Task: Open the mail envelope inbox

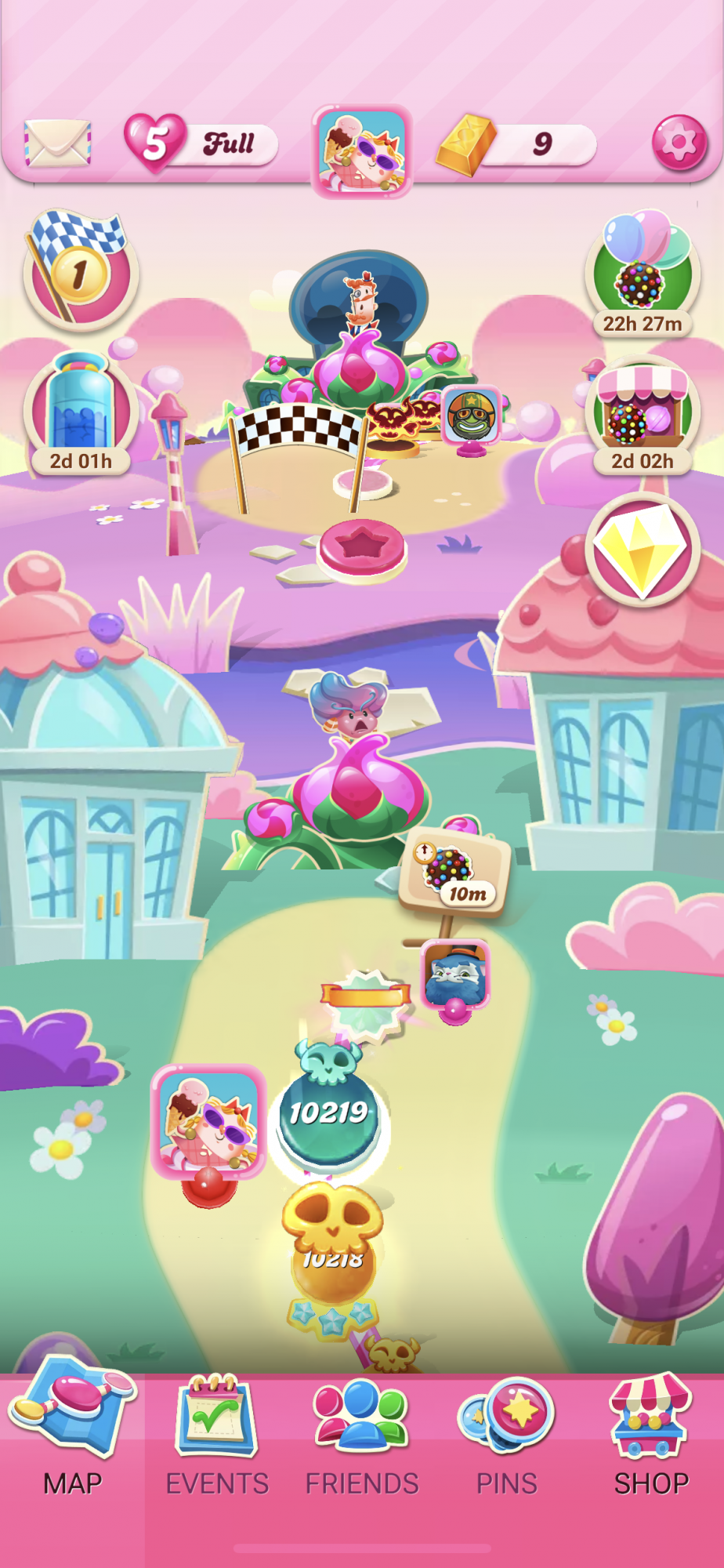Action: [58, 143]
